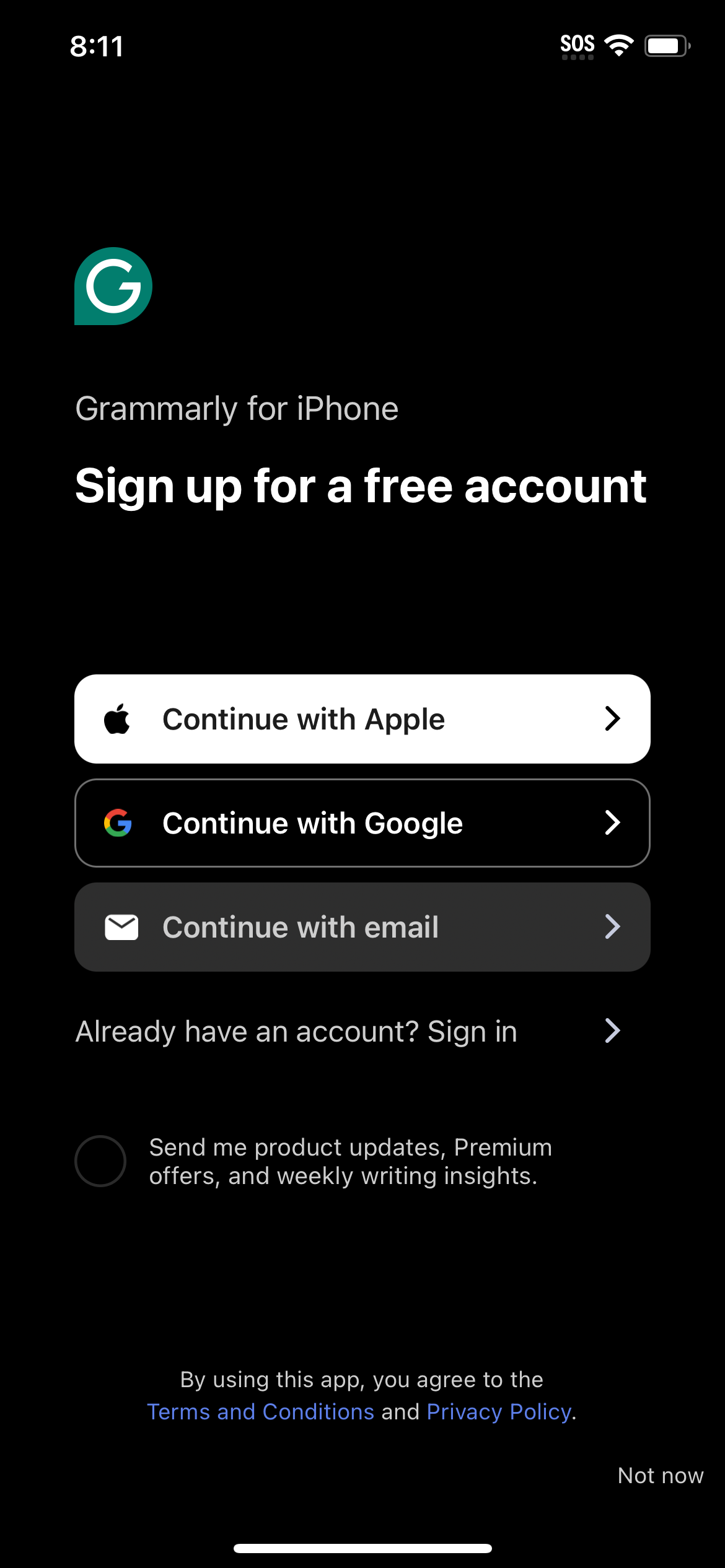Dismiss the screen with Not now
The image size is (725, 1568).
click(661, 1475)
